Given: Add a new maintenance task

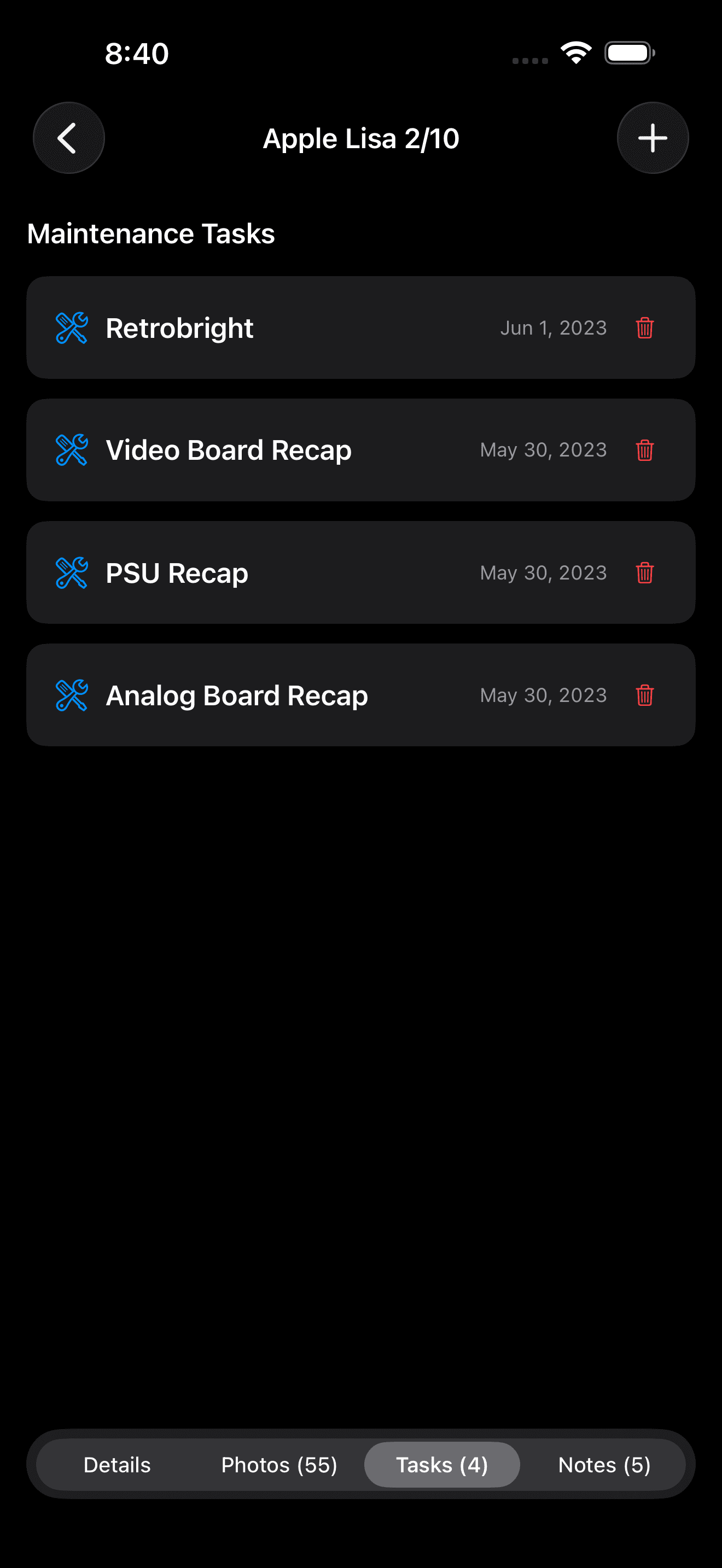Looking at the screenshot, I should (653, 138).
